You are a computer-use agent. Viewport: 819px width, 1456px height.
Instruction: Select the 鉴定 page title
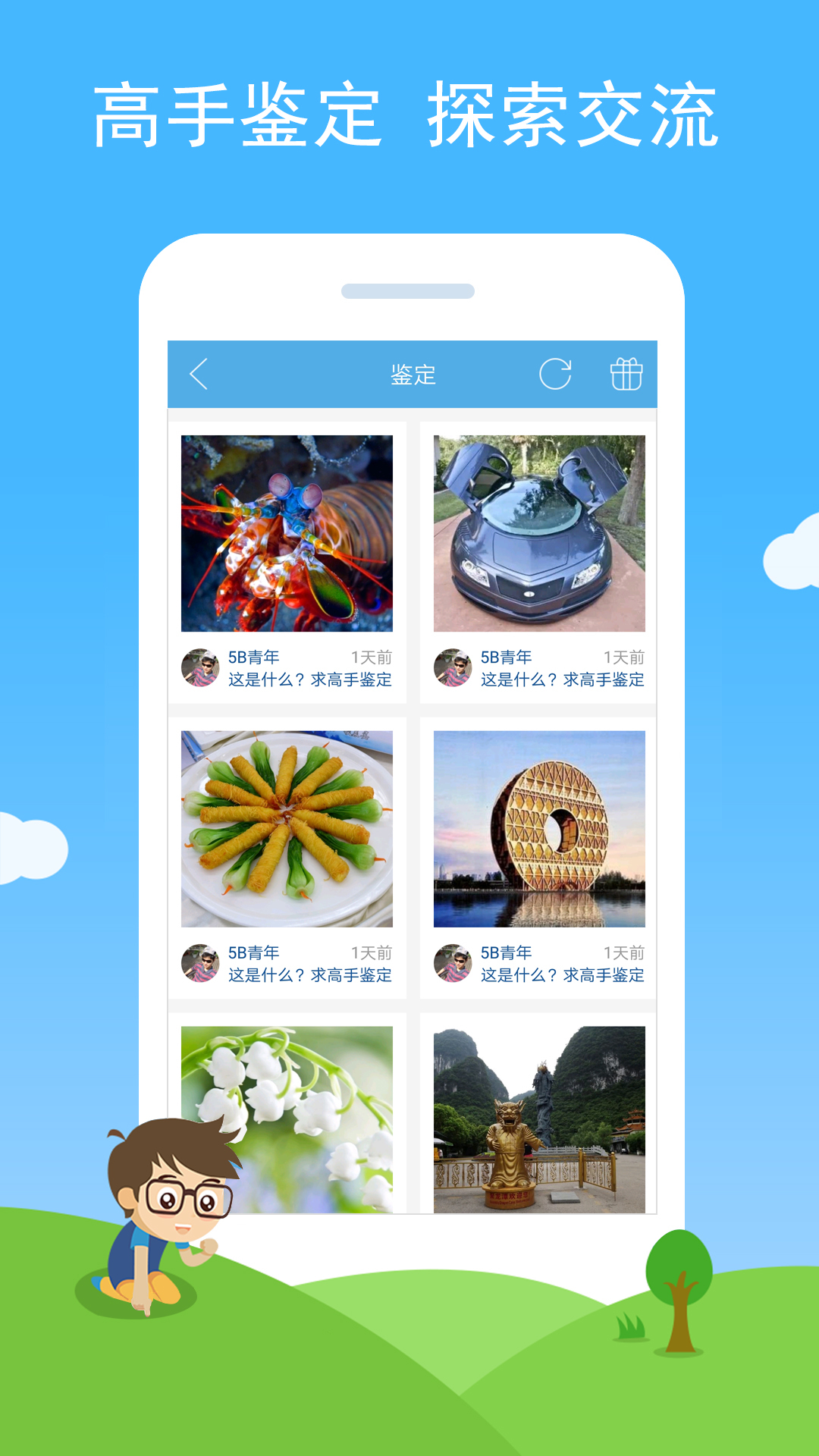click(414, 372)
